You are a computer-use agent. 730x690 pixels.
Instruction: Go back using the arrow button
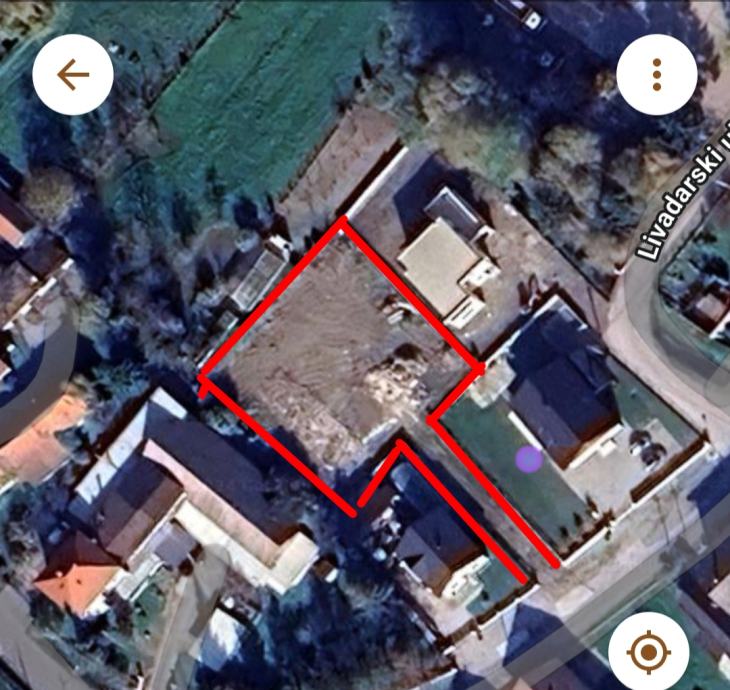point(72,75)
